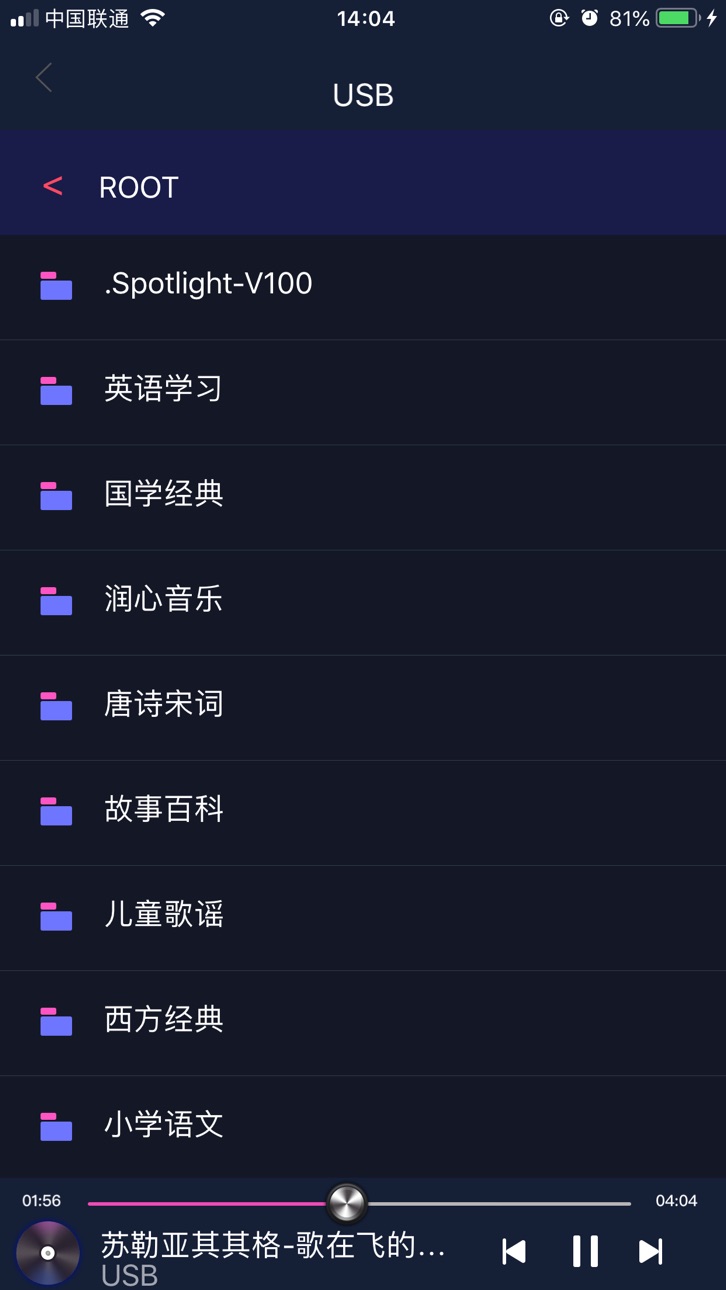Open the 唐诗宋词 folder

[x=363, y=707]
